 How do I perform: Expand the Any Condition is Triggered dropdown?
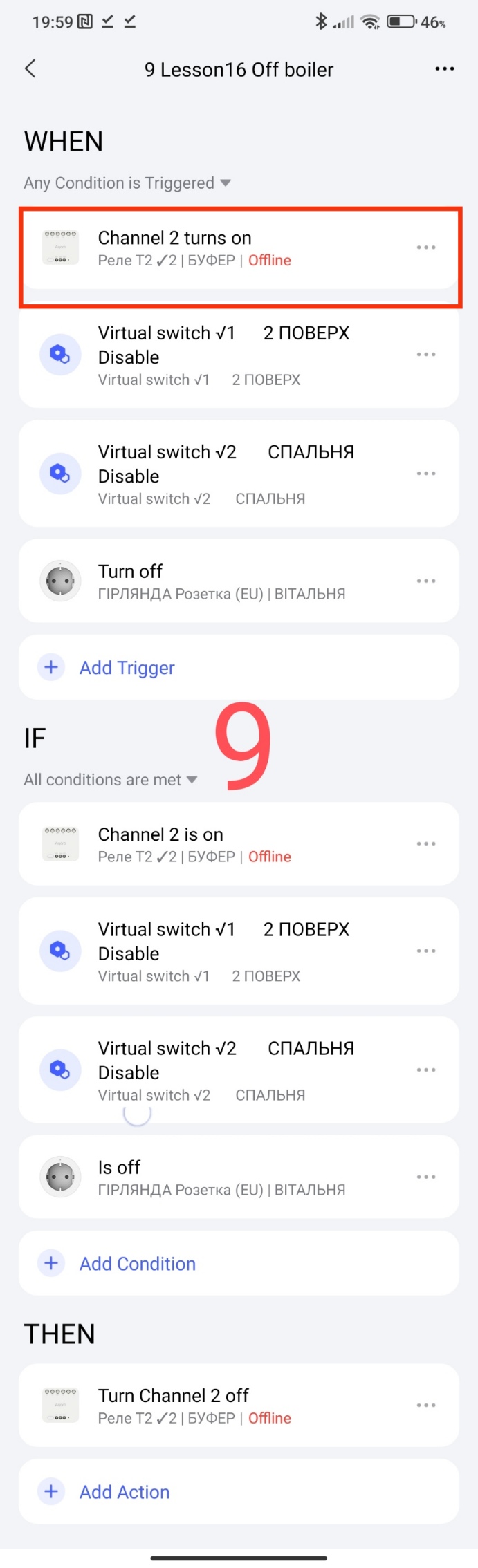point(128,183)
